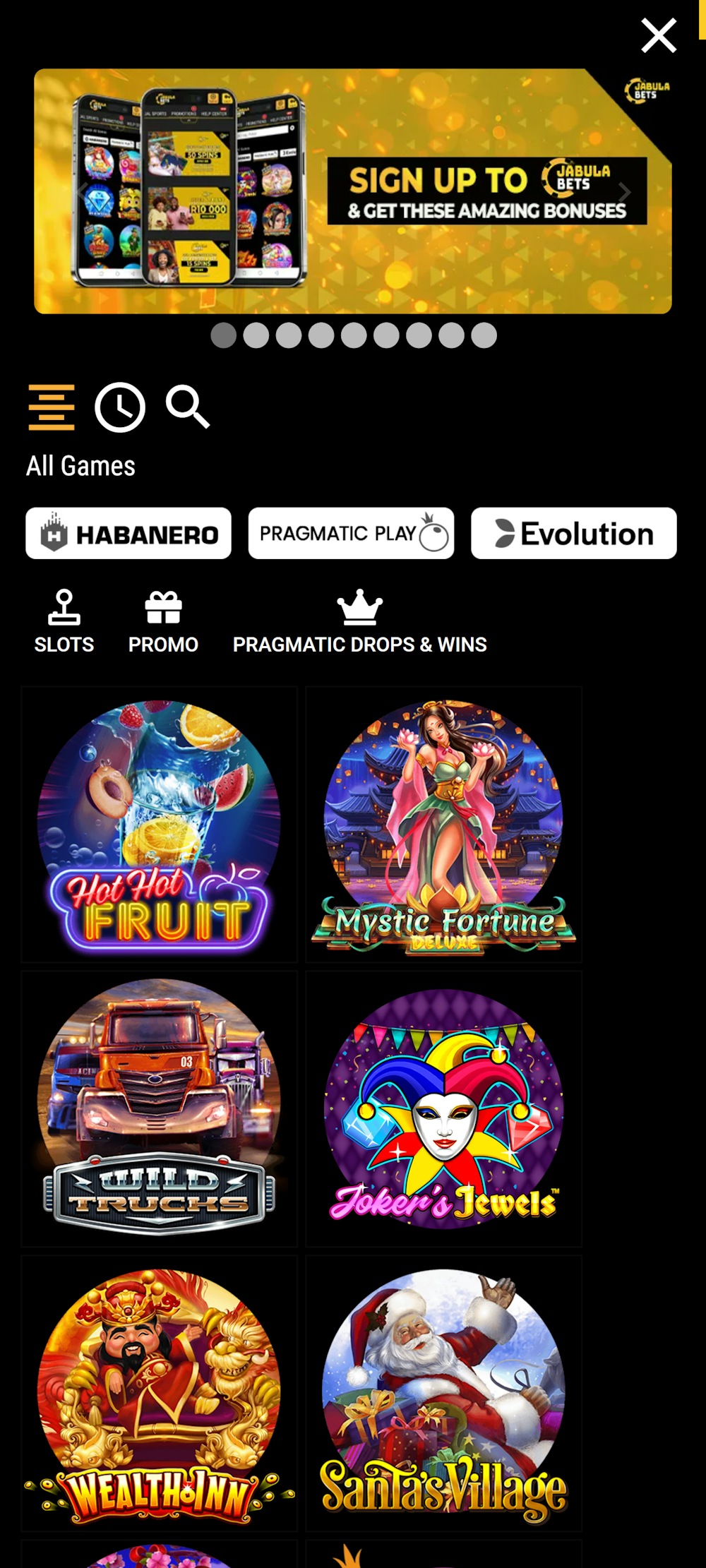Show next banner with right arrow

tap(624, 192)
